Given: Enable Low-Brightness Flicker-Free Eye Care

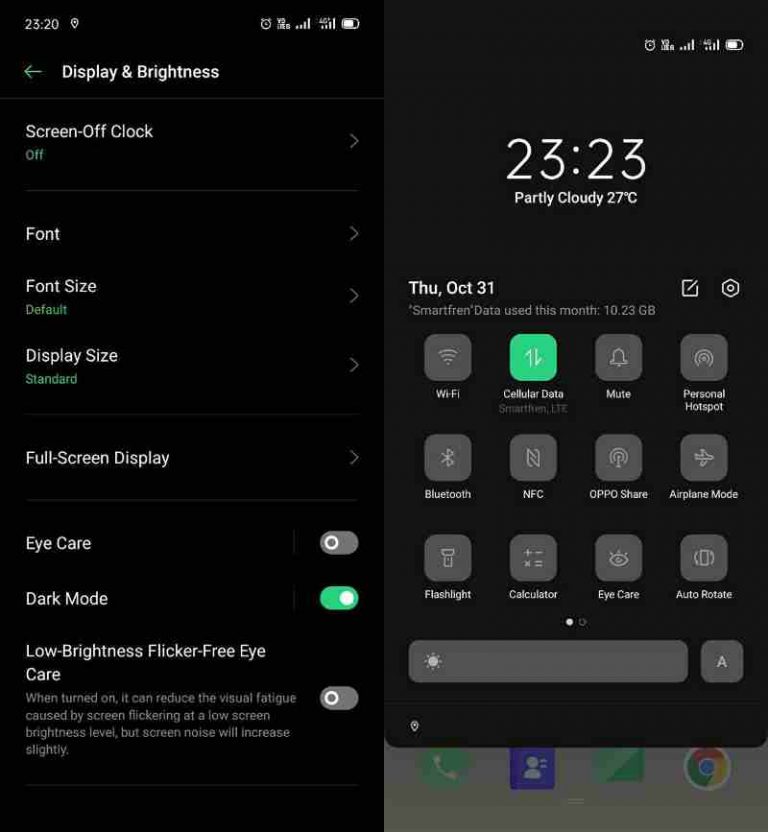Looking at the screenshot, I should click(338, 698).
